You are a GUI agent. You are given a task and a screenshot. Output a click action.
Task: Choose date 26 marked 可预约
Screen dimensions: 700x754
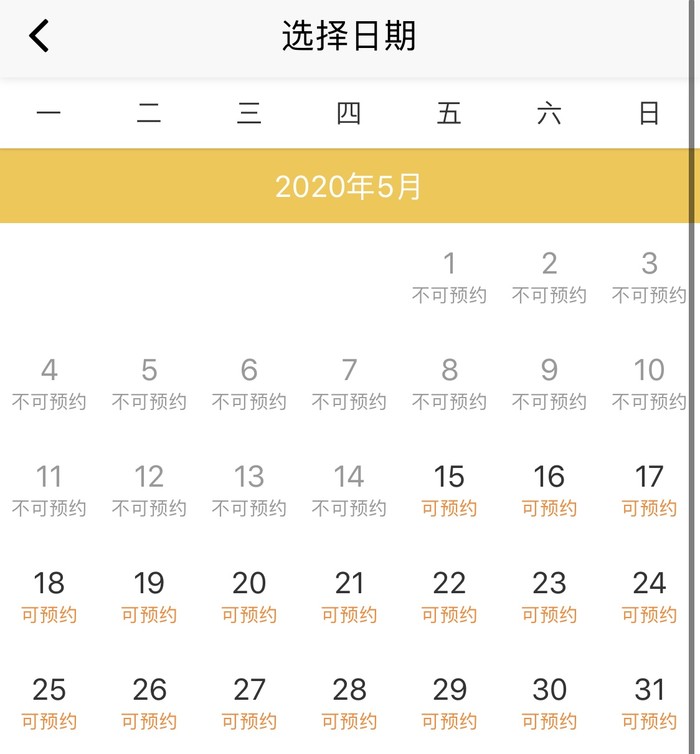pyautogui.click(x=149, y=701)
